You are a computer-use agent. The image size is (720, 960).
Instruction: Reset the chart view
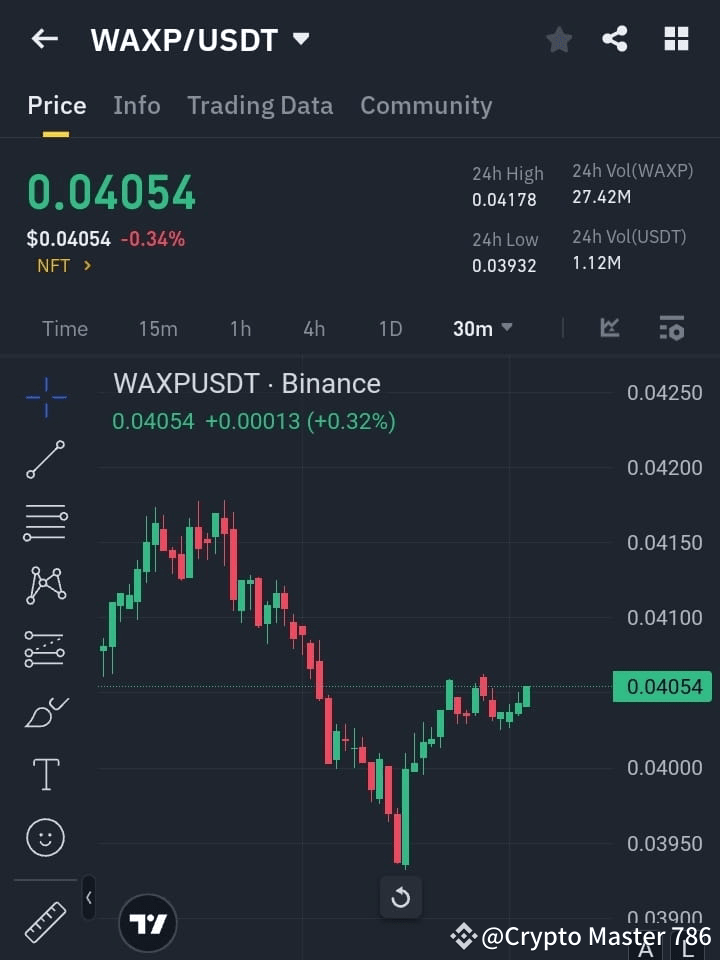400,897
